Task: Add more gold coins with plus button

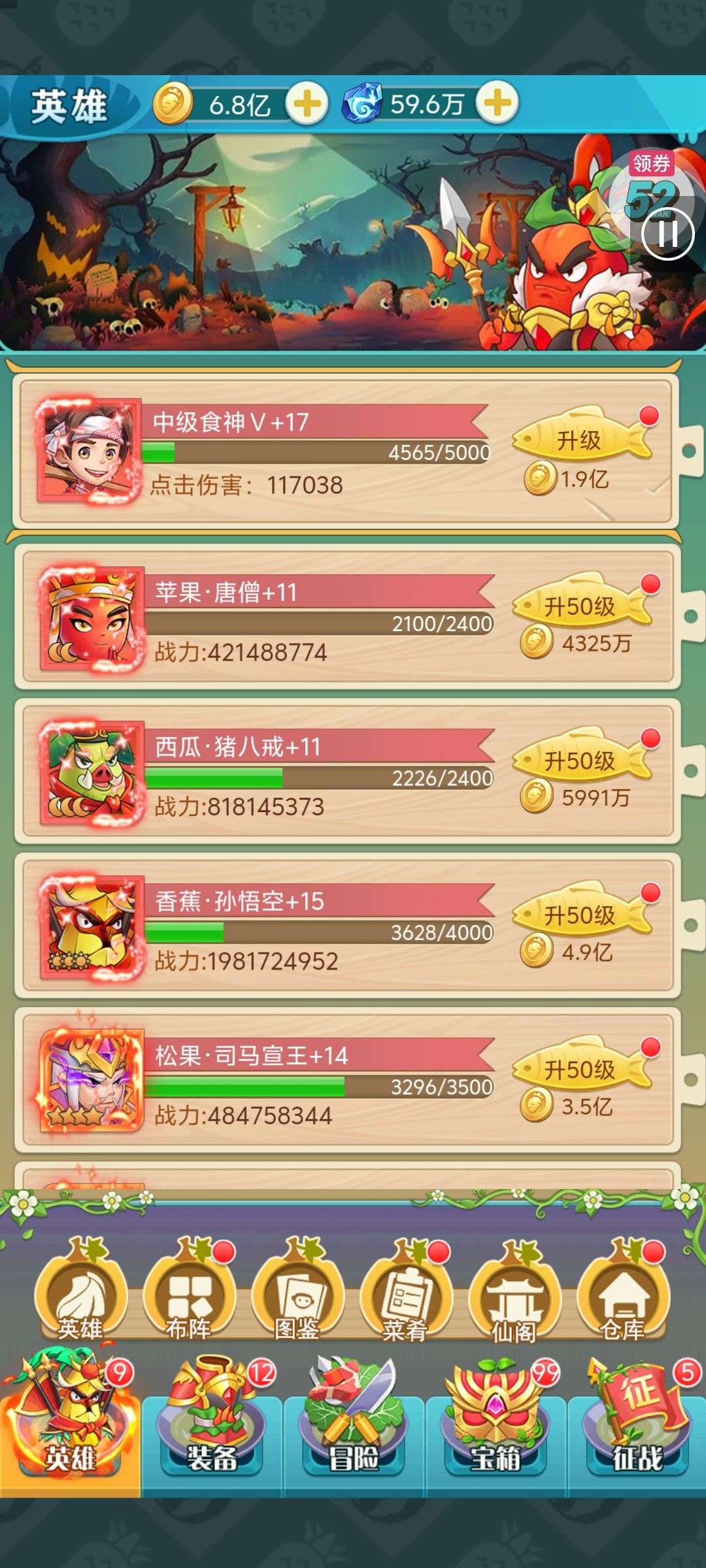Action: 307,103
